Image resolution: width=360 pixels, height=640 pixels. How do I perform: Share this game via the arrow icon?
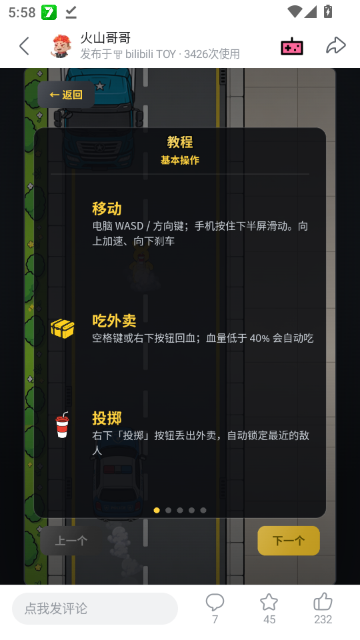[x=336, y=45]
